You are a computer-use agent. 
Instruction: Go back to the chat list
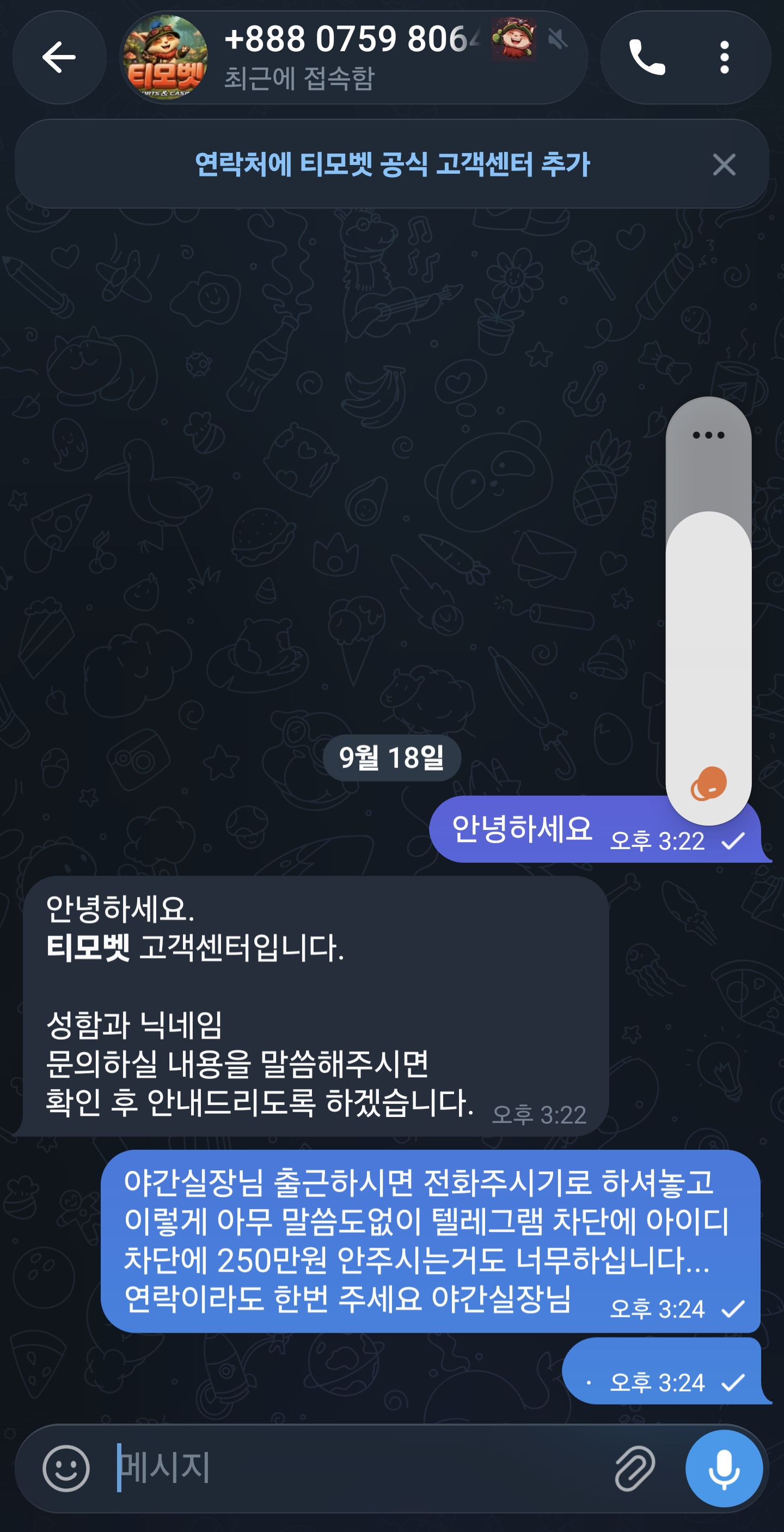click(59, 57)
